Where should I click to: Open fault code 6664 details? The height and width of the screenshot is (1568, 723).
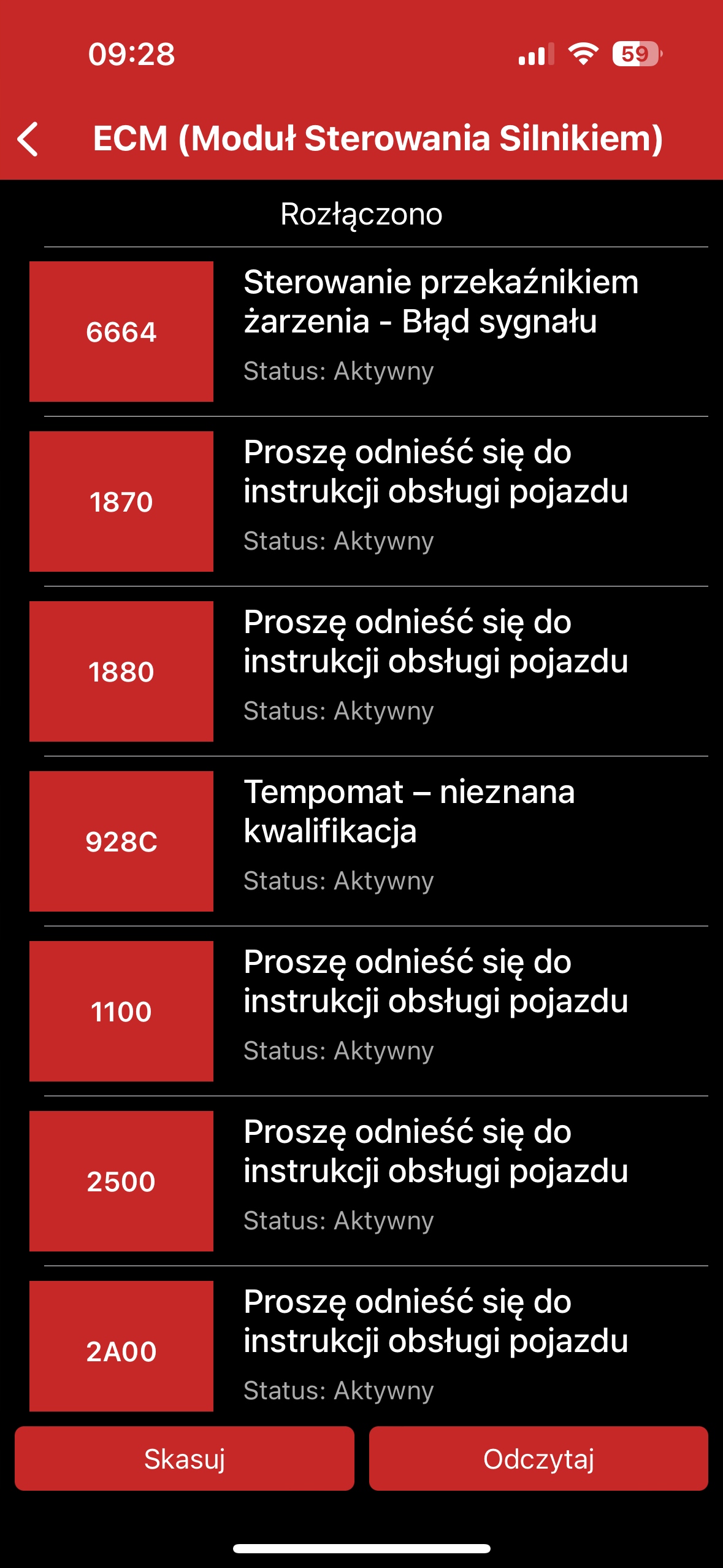coord(368,331)
